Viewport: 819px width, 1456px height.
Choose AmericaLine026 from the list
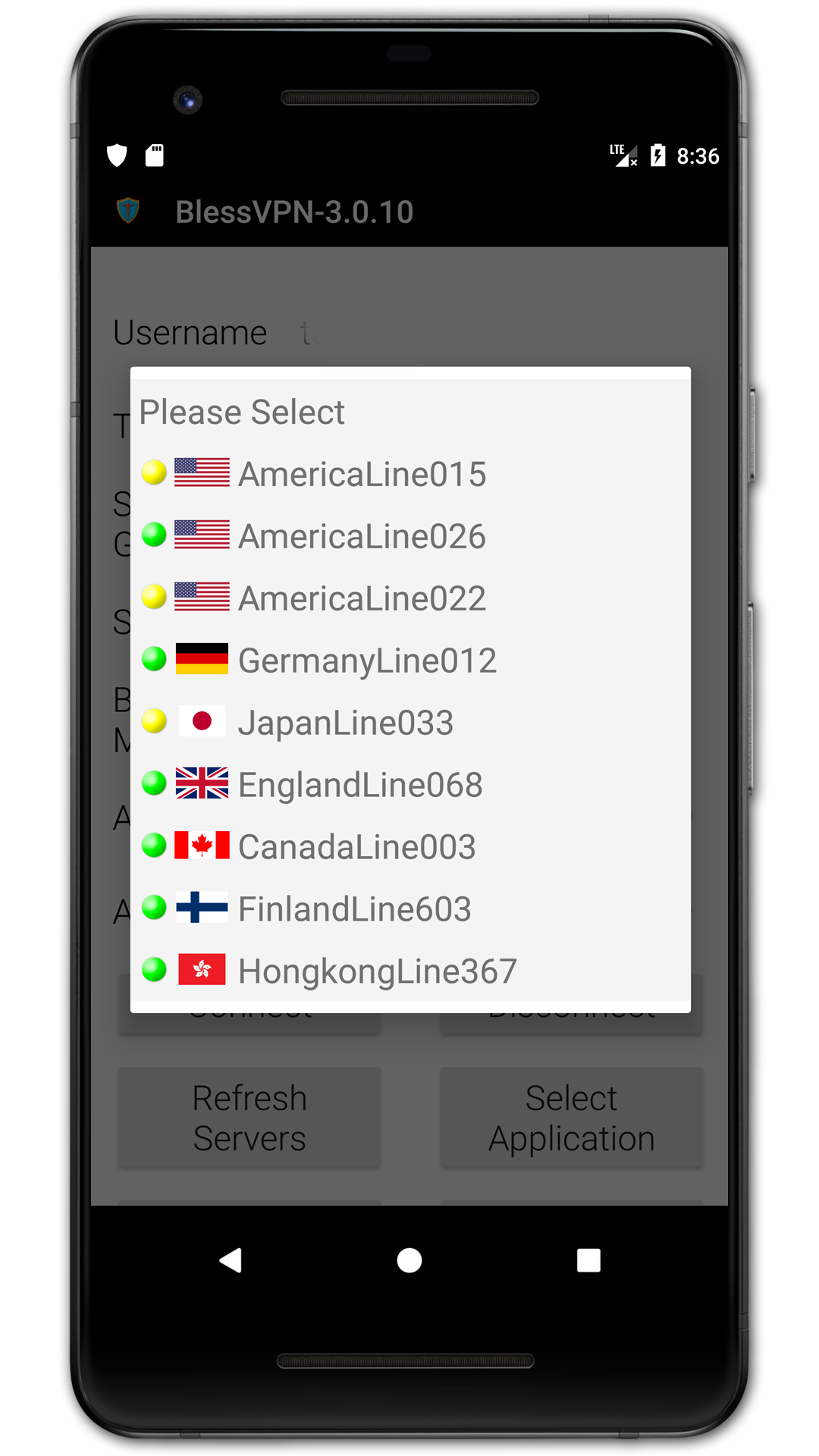click(x=410, y=535)
